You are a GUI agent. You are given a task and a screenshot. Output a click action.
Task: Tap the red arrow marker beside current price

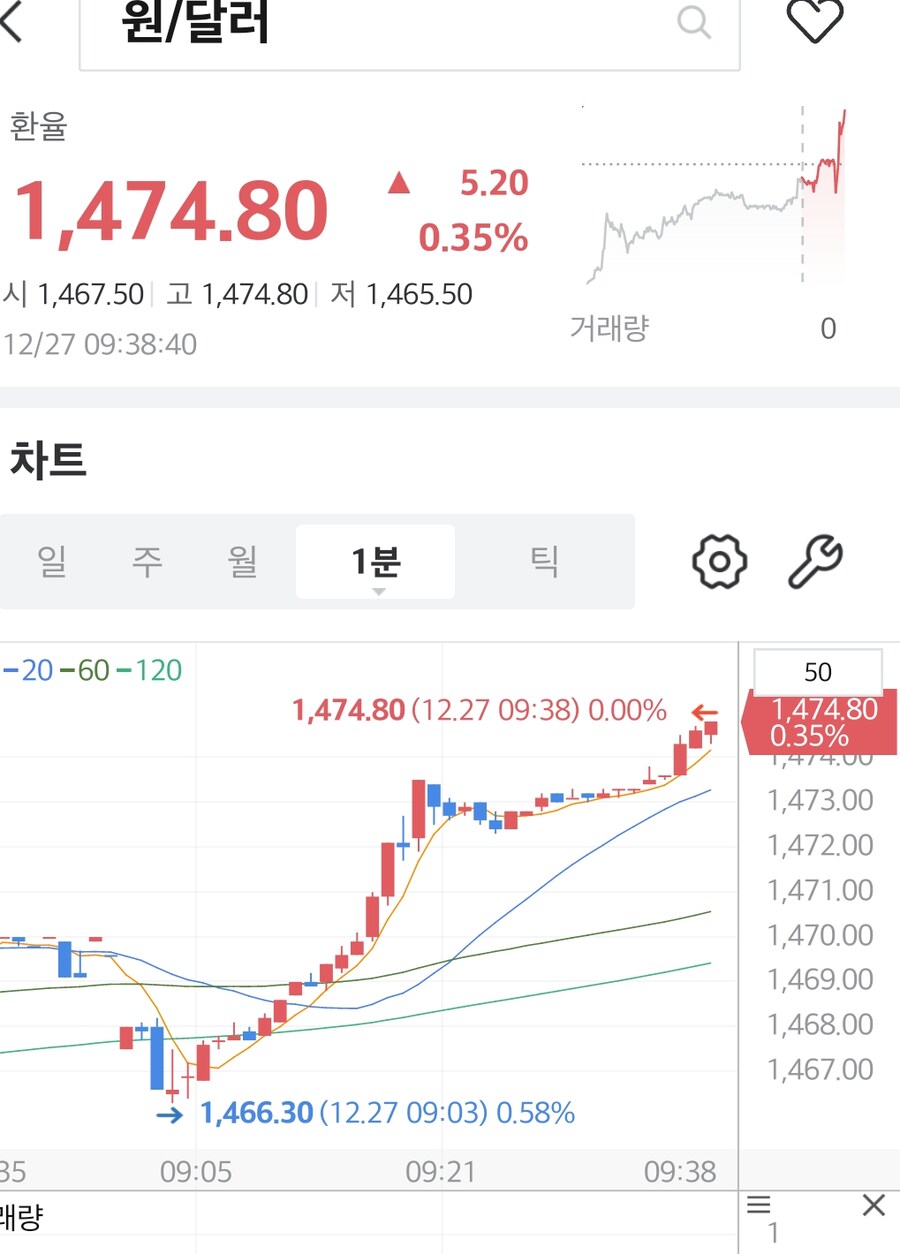(x=706, y=711)
